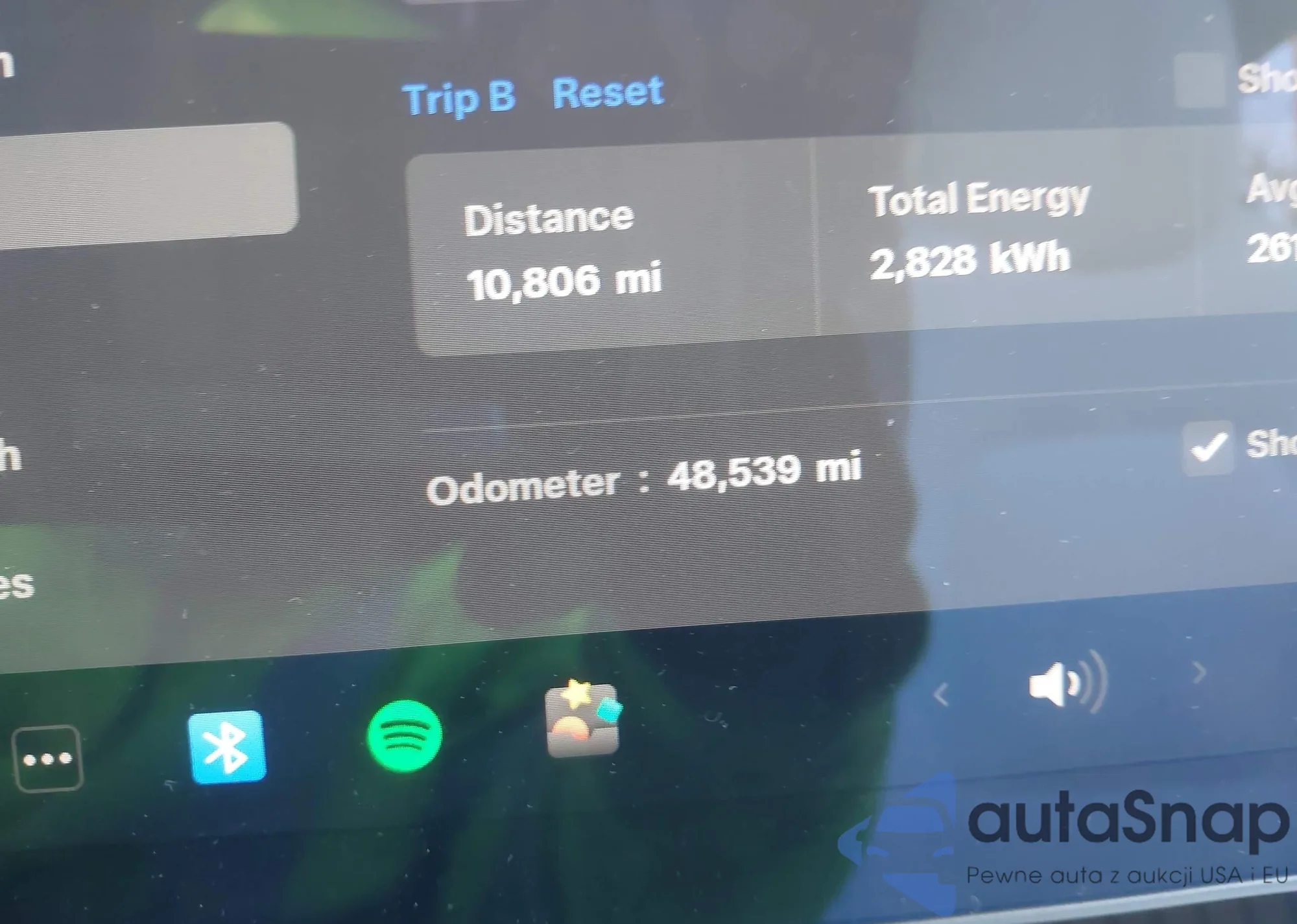Open the three-dots app launcher
The image size is (1297, 924).
click(x=47, y=758)
